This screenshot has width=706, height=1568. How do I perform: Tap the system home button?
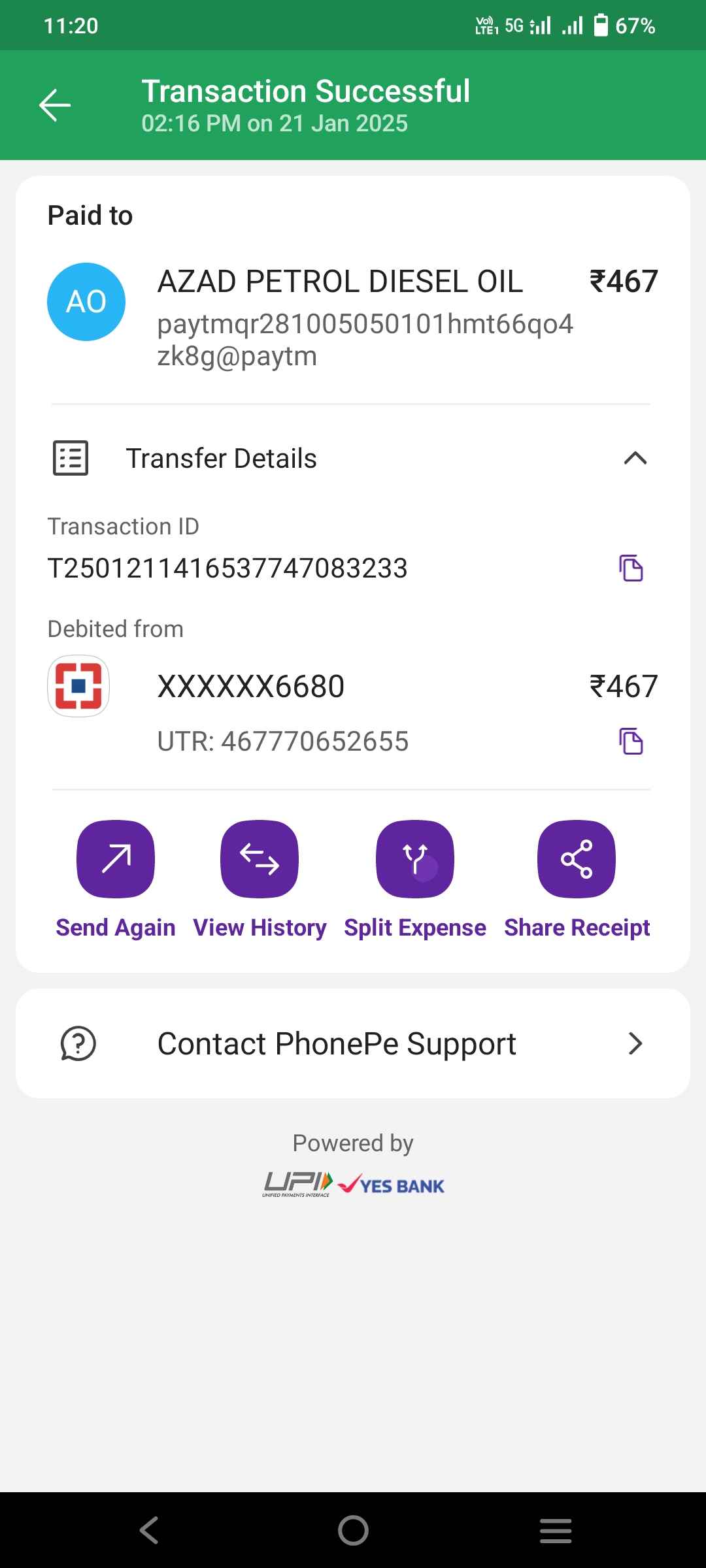pos(353,1530)
